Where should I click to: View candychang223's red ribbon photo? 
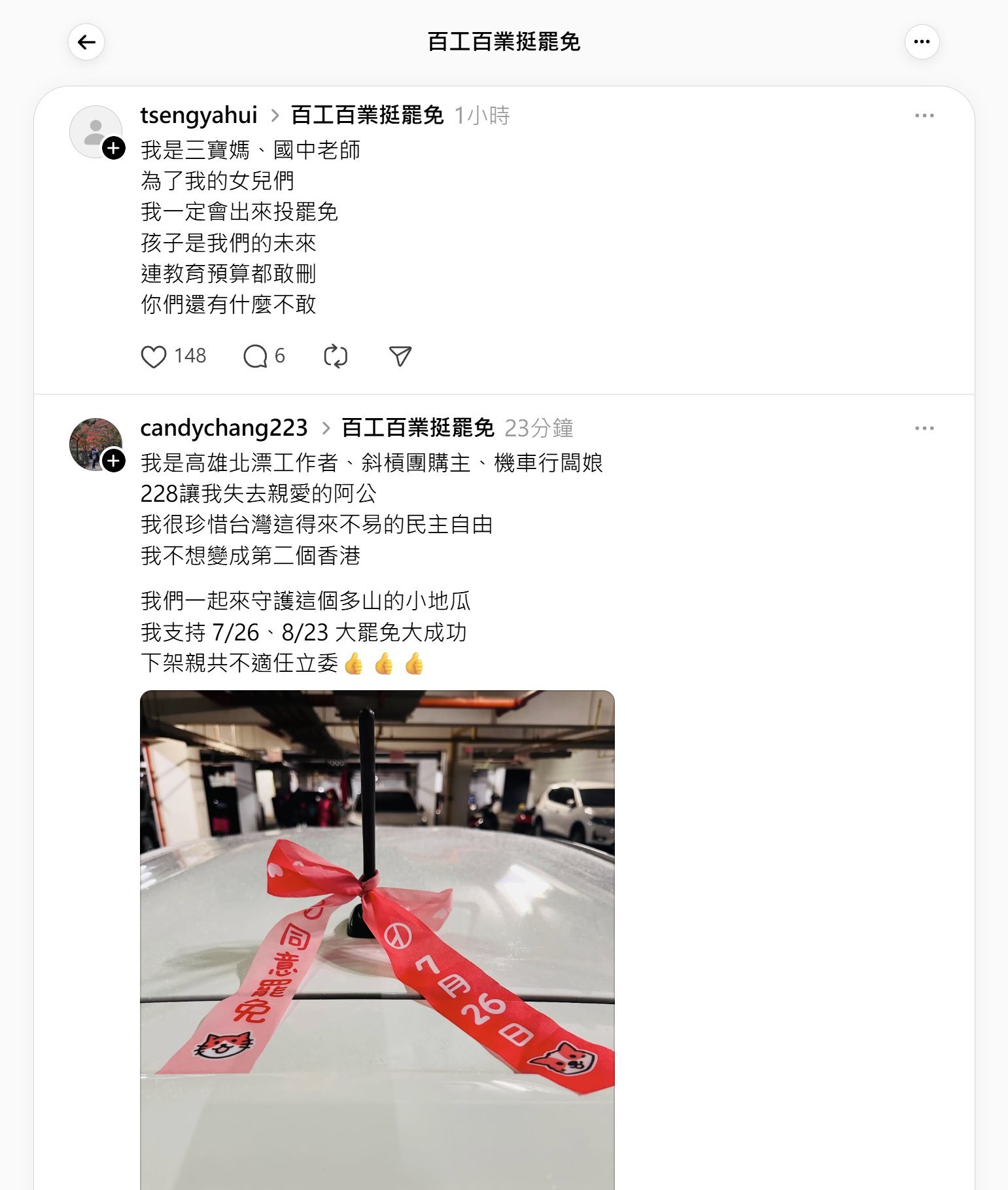click(377, 936)
